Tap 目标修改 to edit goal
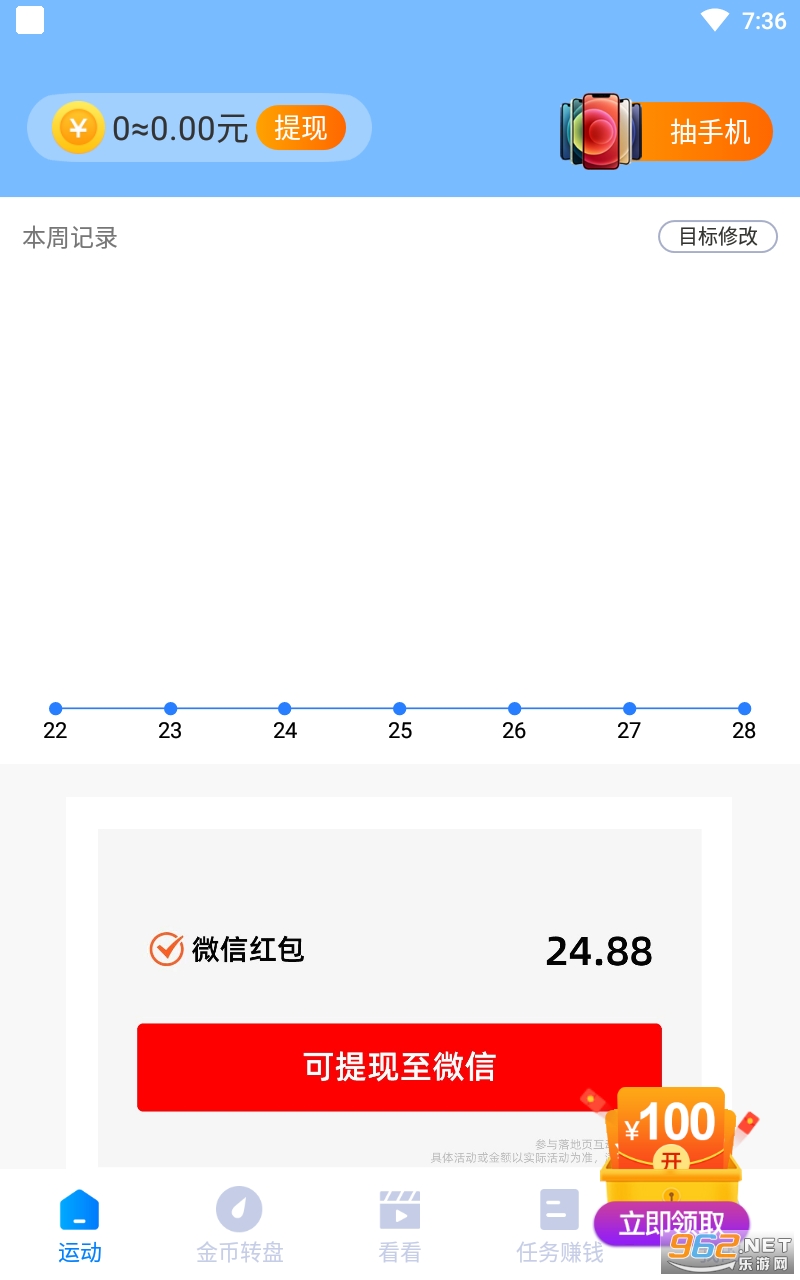Screen dimensions: 800x1280 (717, 237)
